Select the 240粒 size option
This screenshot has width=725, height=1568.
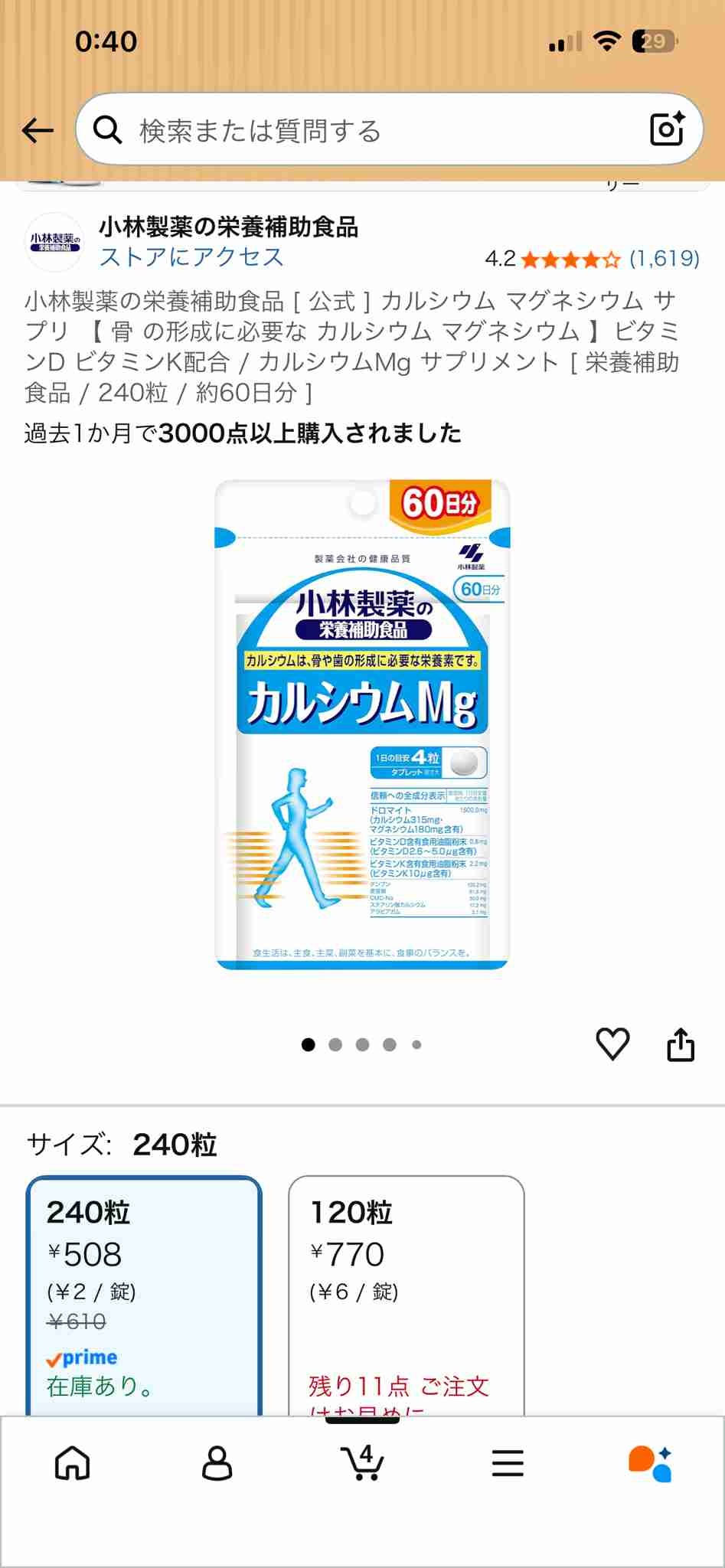tap(144, 1294)
